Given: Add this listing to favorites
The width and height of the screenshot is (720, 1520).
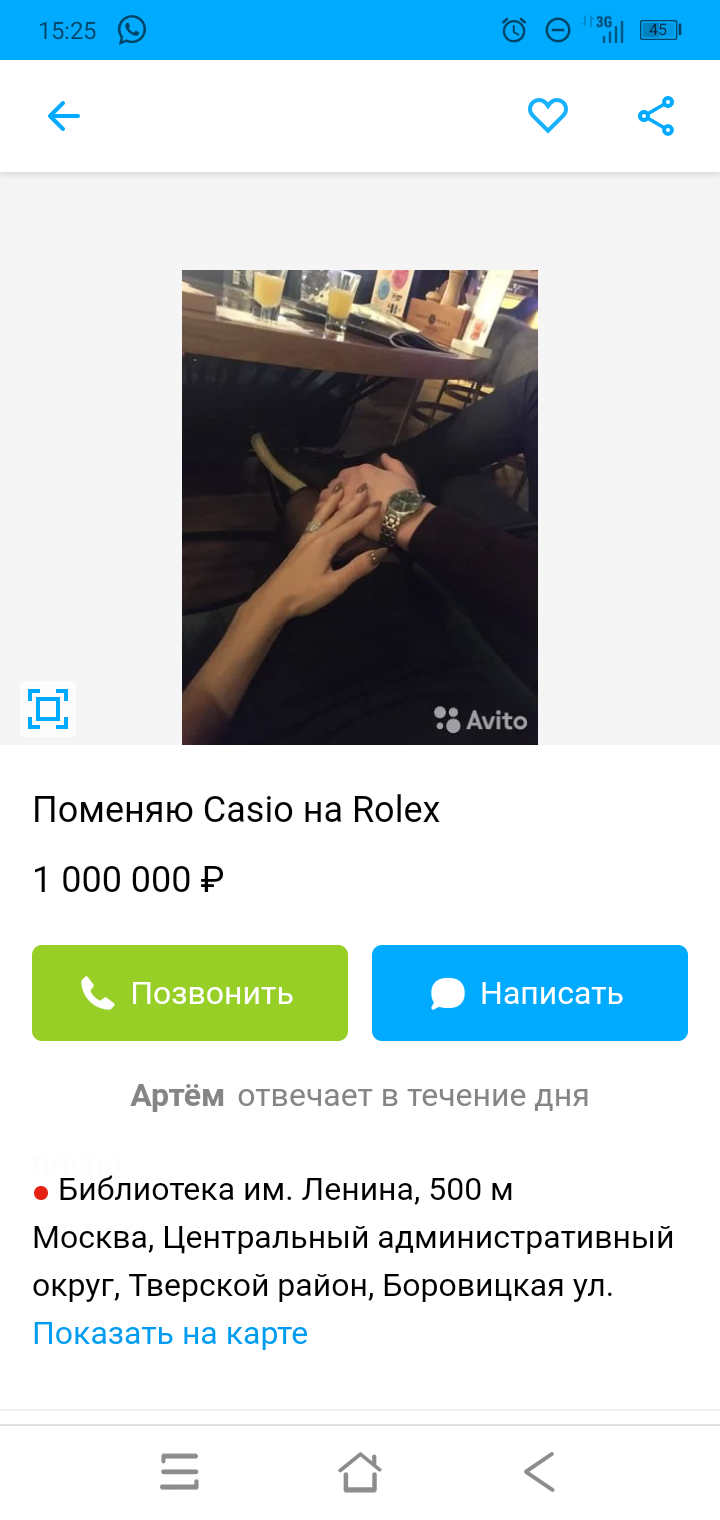Looking at the screenshot, I should pyautogui.click(x=547, y=116).
